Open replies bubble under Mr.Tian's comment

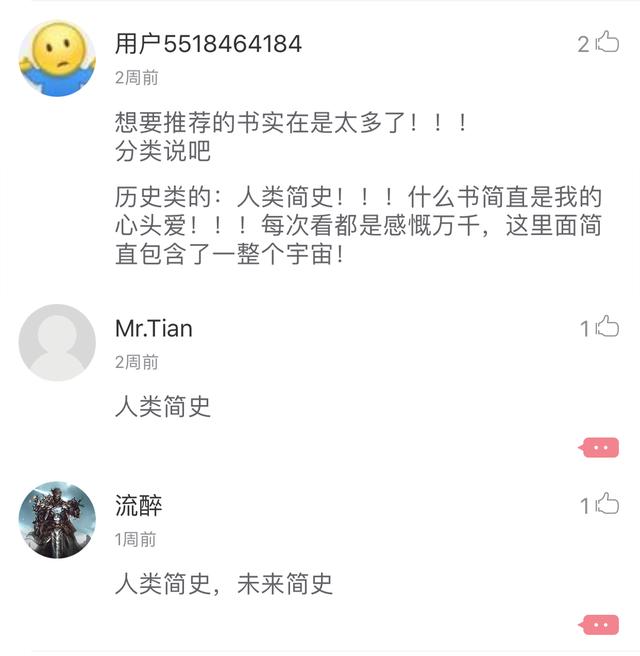(x=599, y=448)
